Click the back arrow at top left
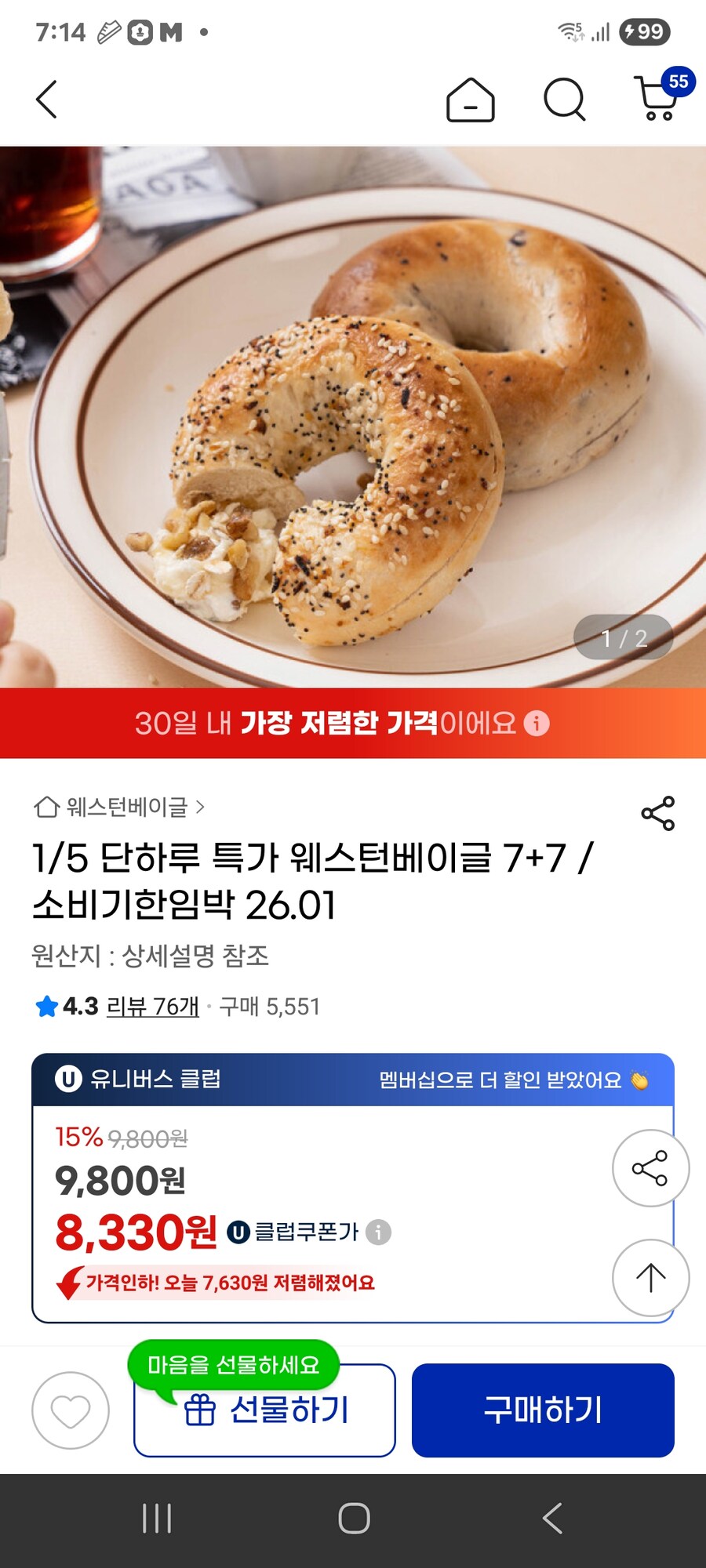Image resolution: width=706 pixels, height=1568 pixels. pos(46,100)
